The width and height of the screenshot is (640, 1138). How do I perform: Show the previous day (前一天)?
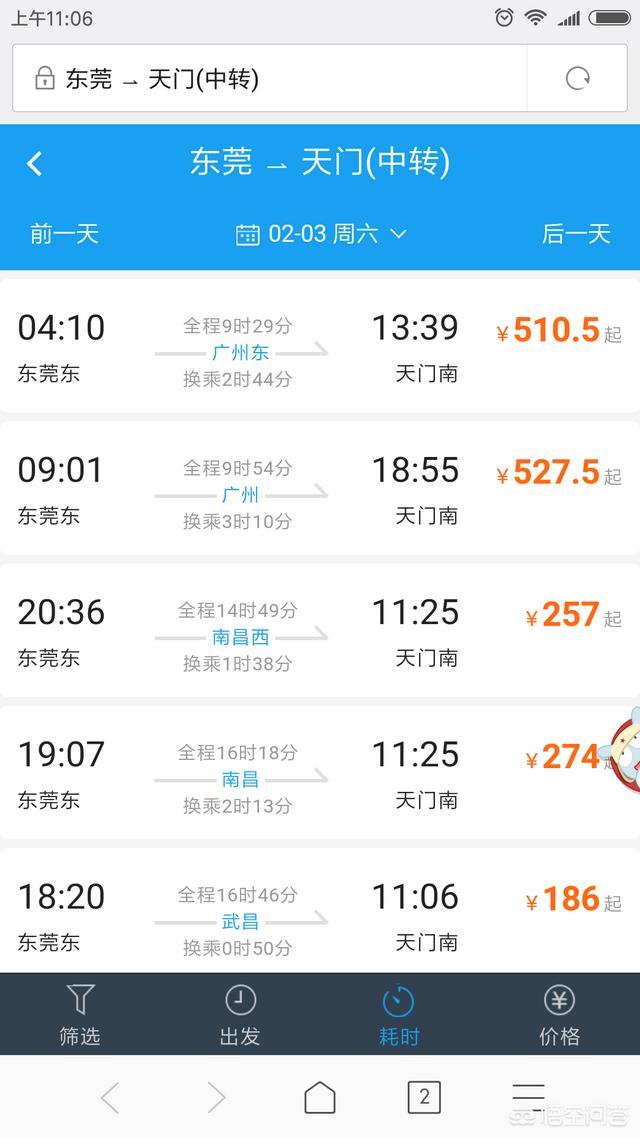[x=65, y=234]
